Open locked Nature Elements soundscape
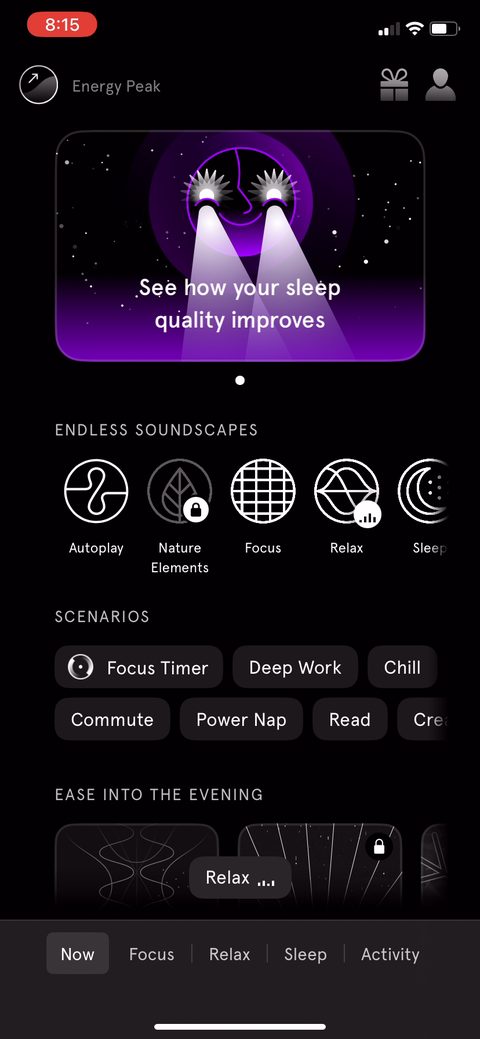 pyautogui.click(x=180, y=491)
